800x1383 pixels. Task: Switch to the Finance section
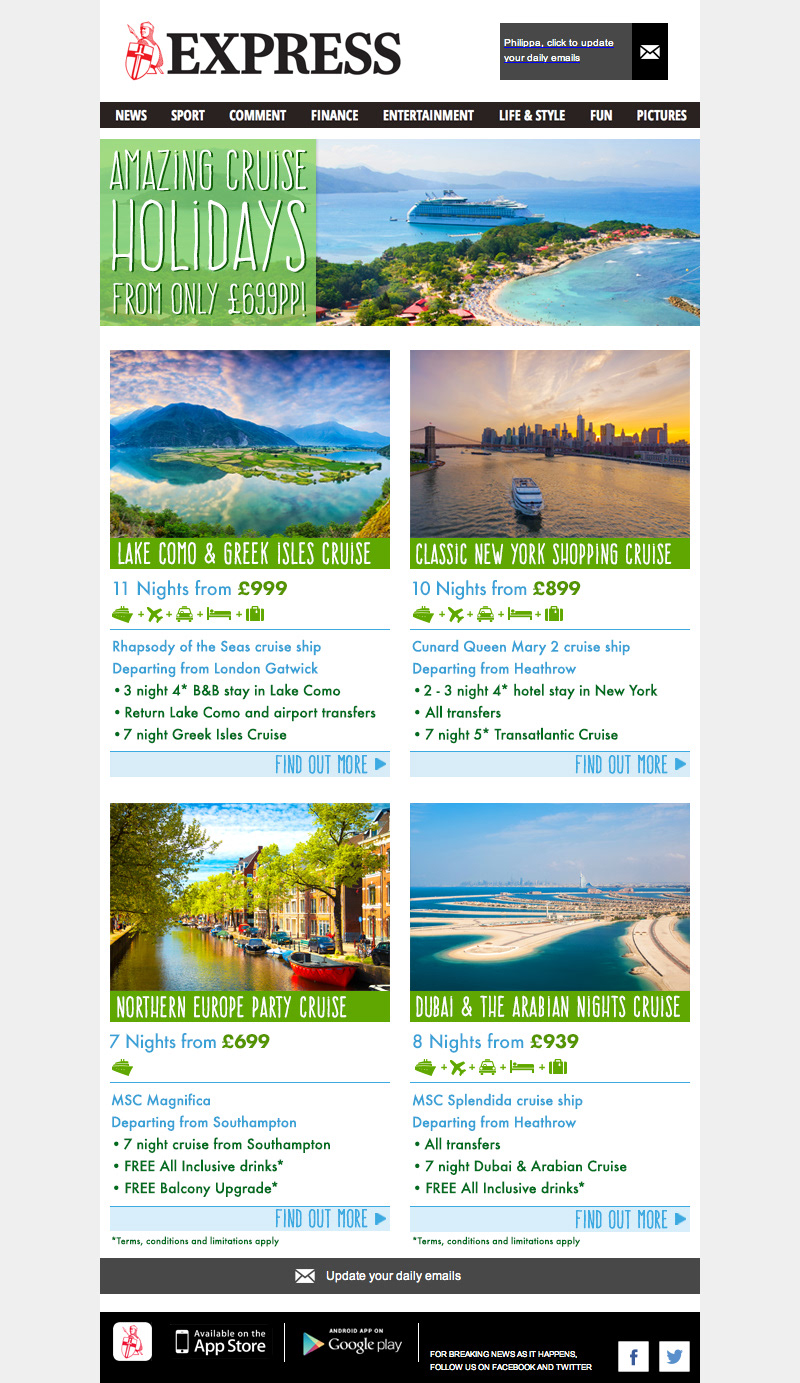pos(334,115)
